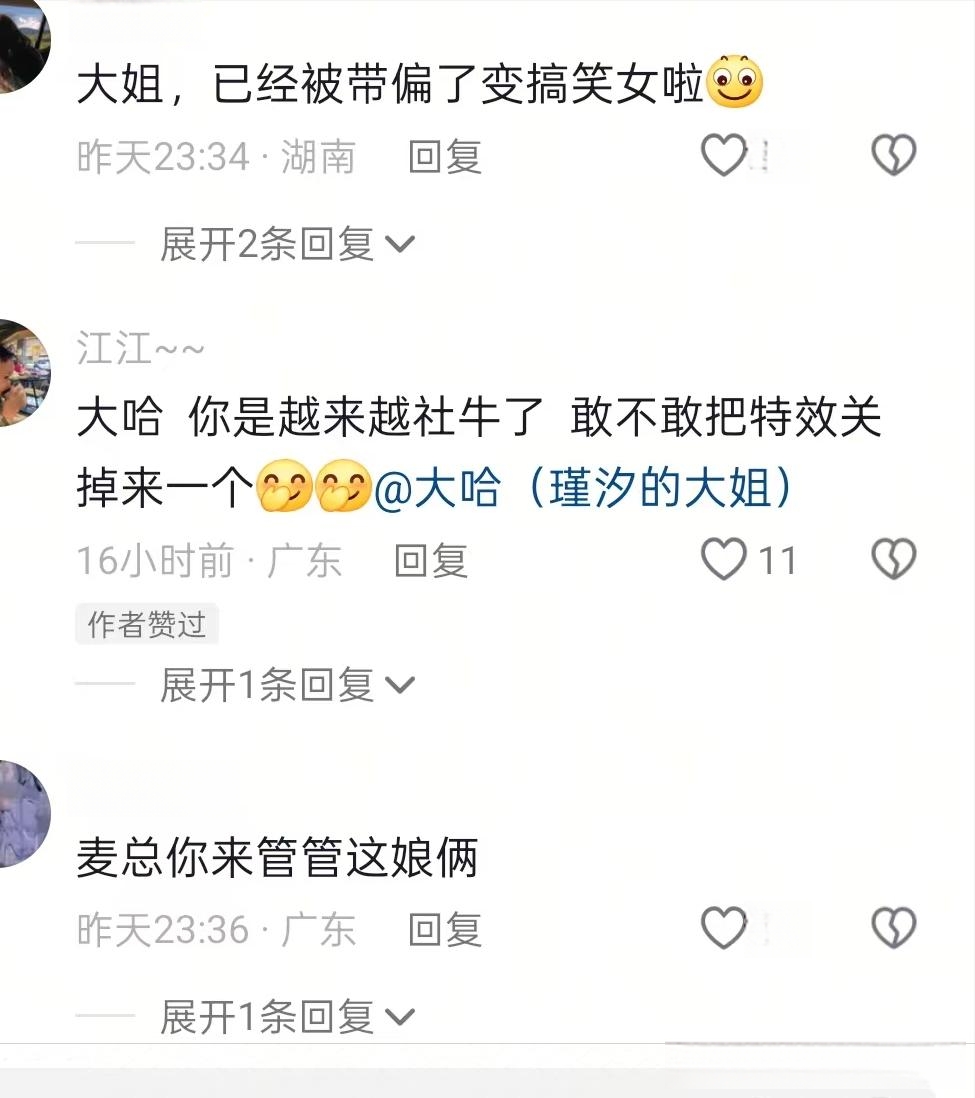Reply to 江江~~'s comment
Screen dimensions: 975x1098
click(431, 561)
